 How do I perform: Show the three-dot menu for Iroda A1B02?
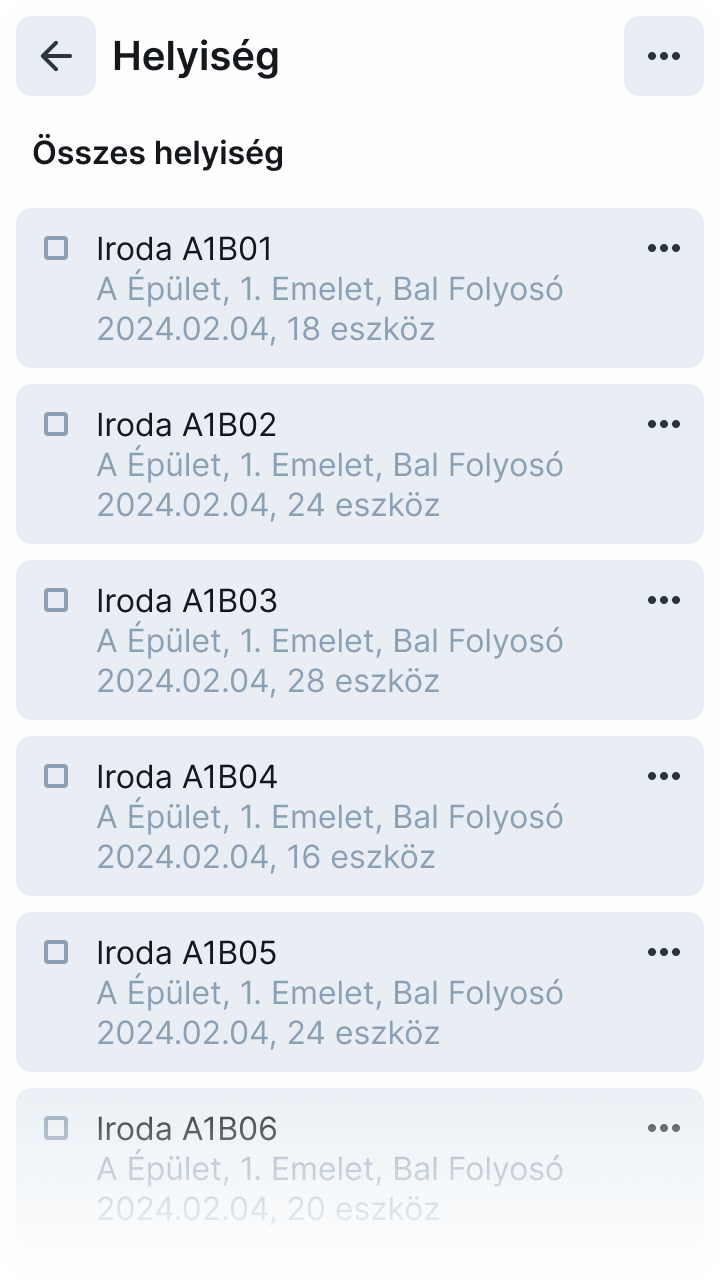click(x=664, y=424)
